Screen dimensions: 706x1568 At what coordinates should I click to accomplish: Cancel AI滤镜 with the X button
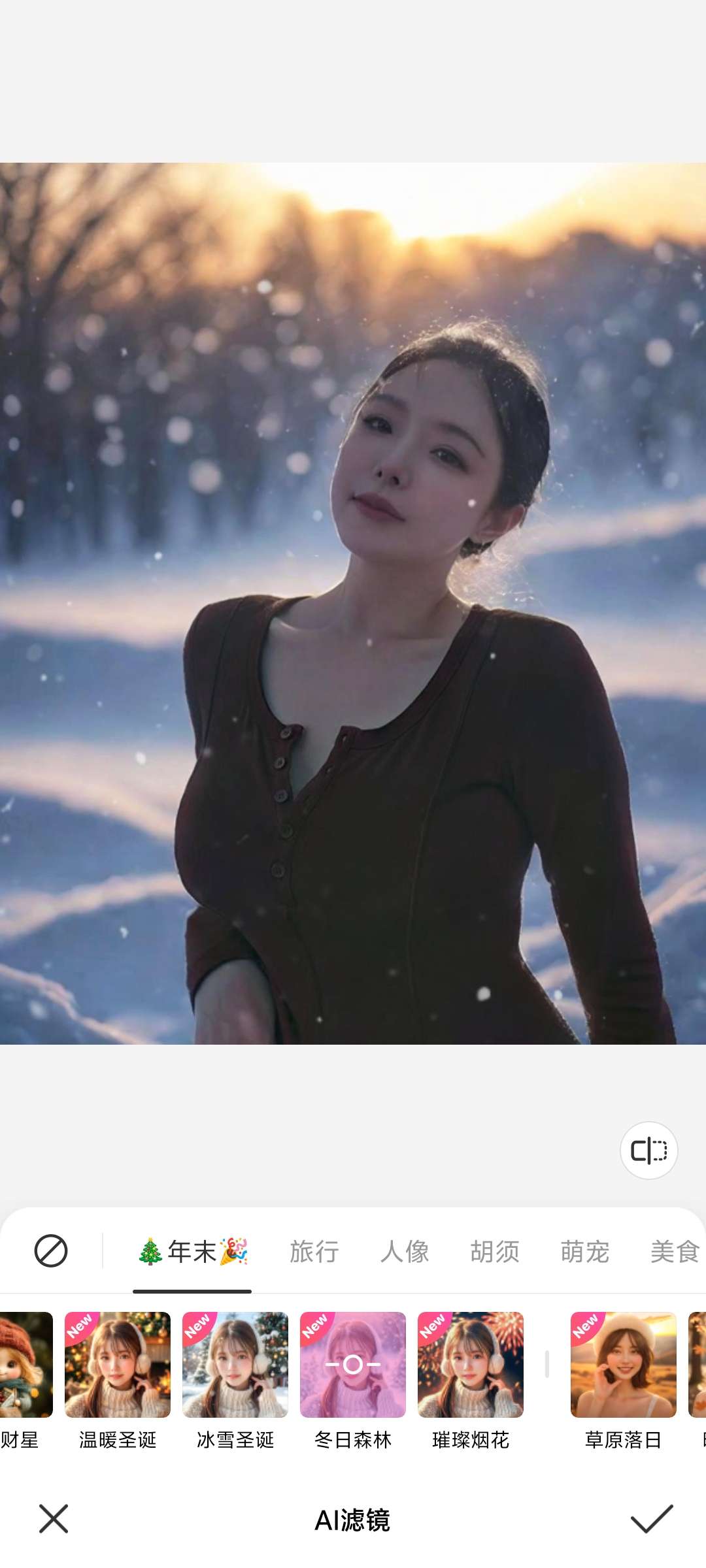click(x=54, y=1518)
